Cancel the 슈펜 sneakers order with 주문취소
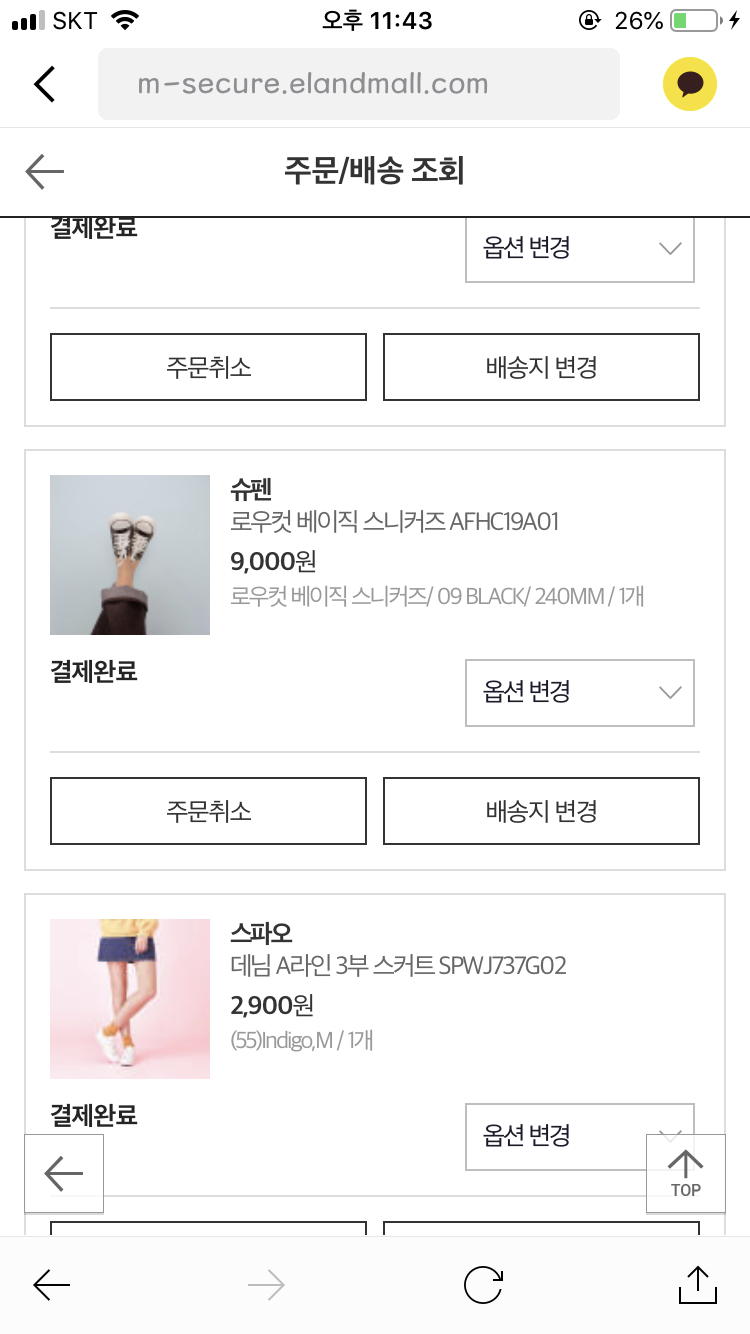 [x=208, y=811]
